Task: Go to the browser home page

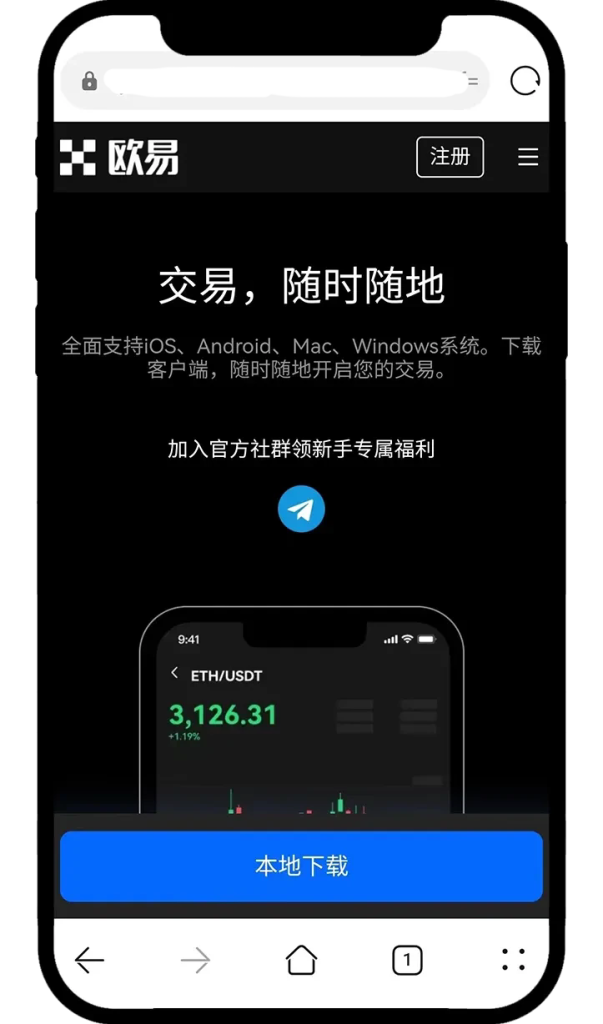Action: click(x=301, y=961)
